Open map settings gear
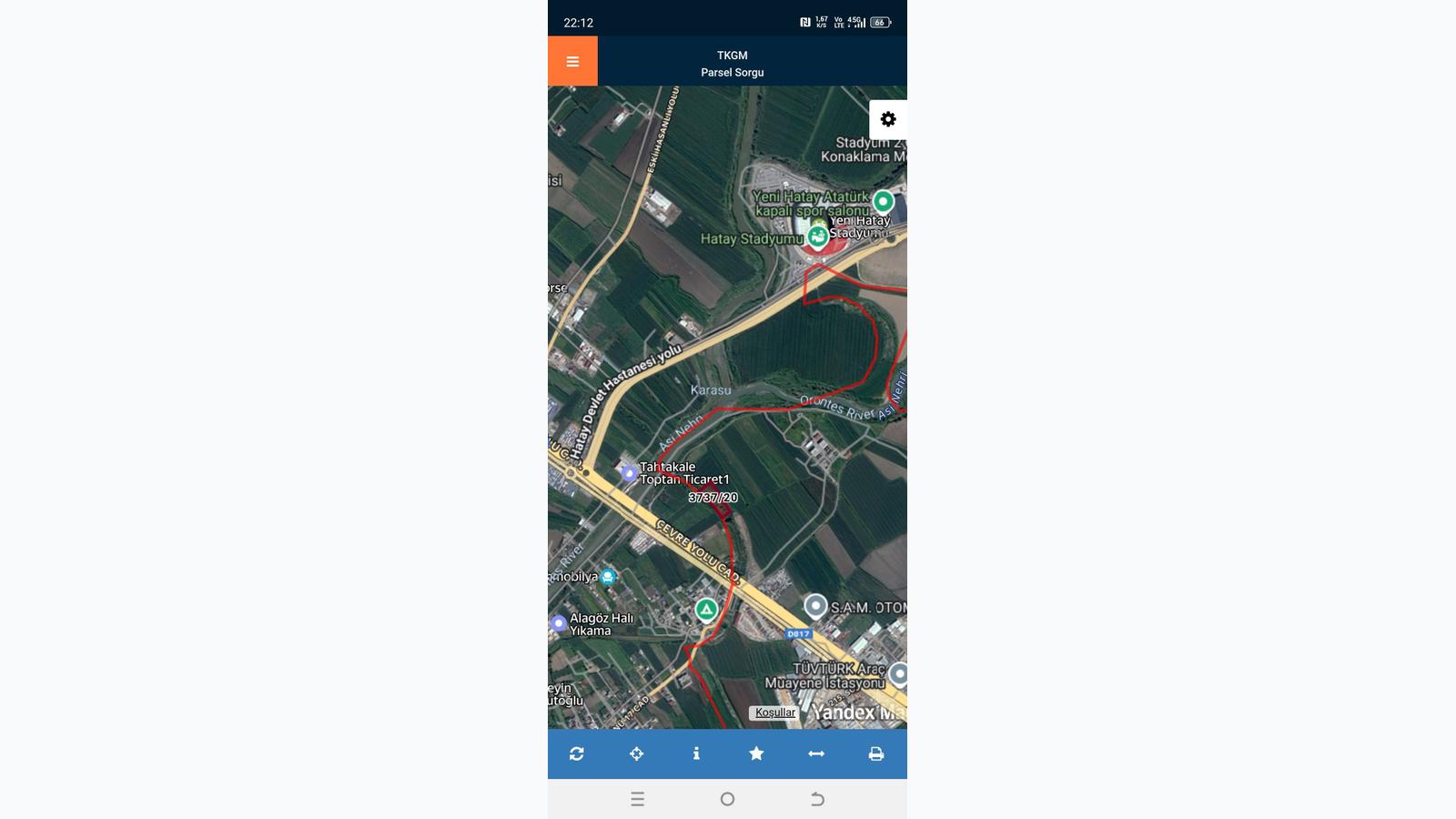1456x819 pixels. coord(888,119)
